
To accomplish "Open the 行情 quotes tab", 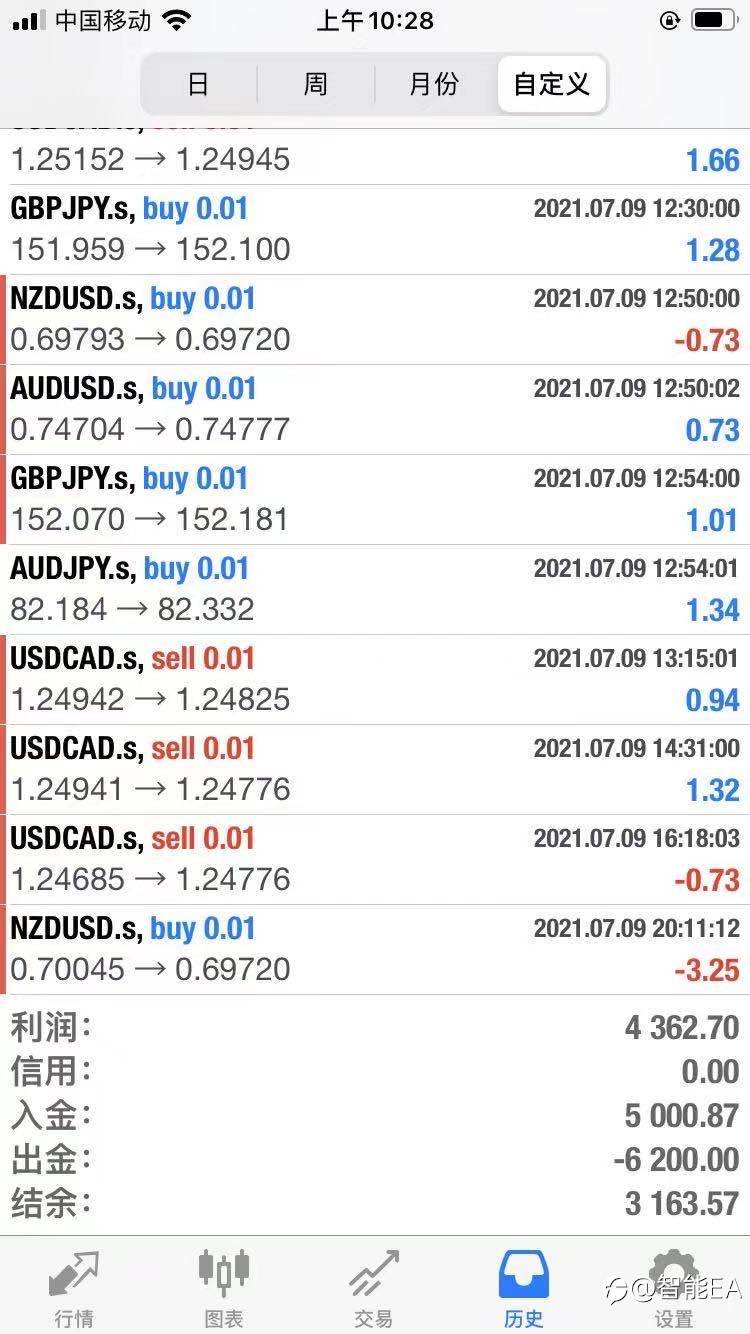I will 75,1289.
